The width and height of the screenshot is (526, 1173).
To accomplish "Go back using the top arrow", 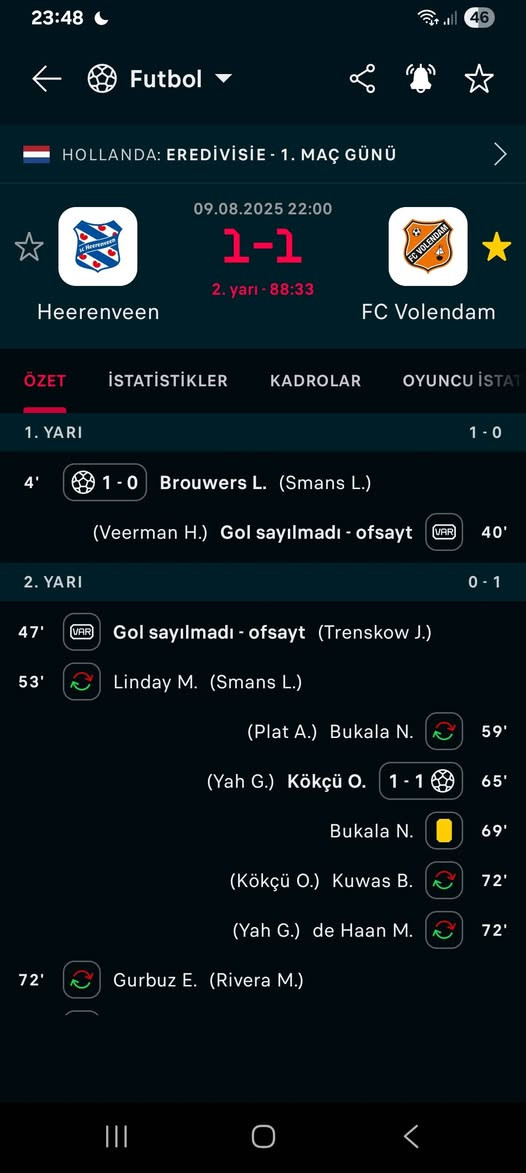I will (x=46, y=79).
